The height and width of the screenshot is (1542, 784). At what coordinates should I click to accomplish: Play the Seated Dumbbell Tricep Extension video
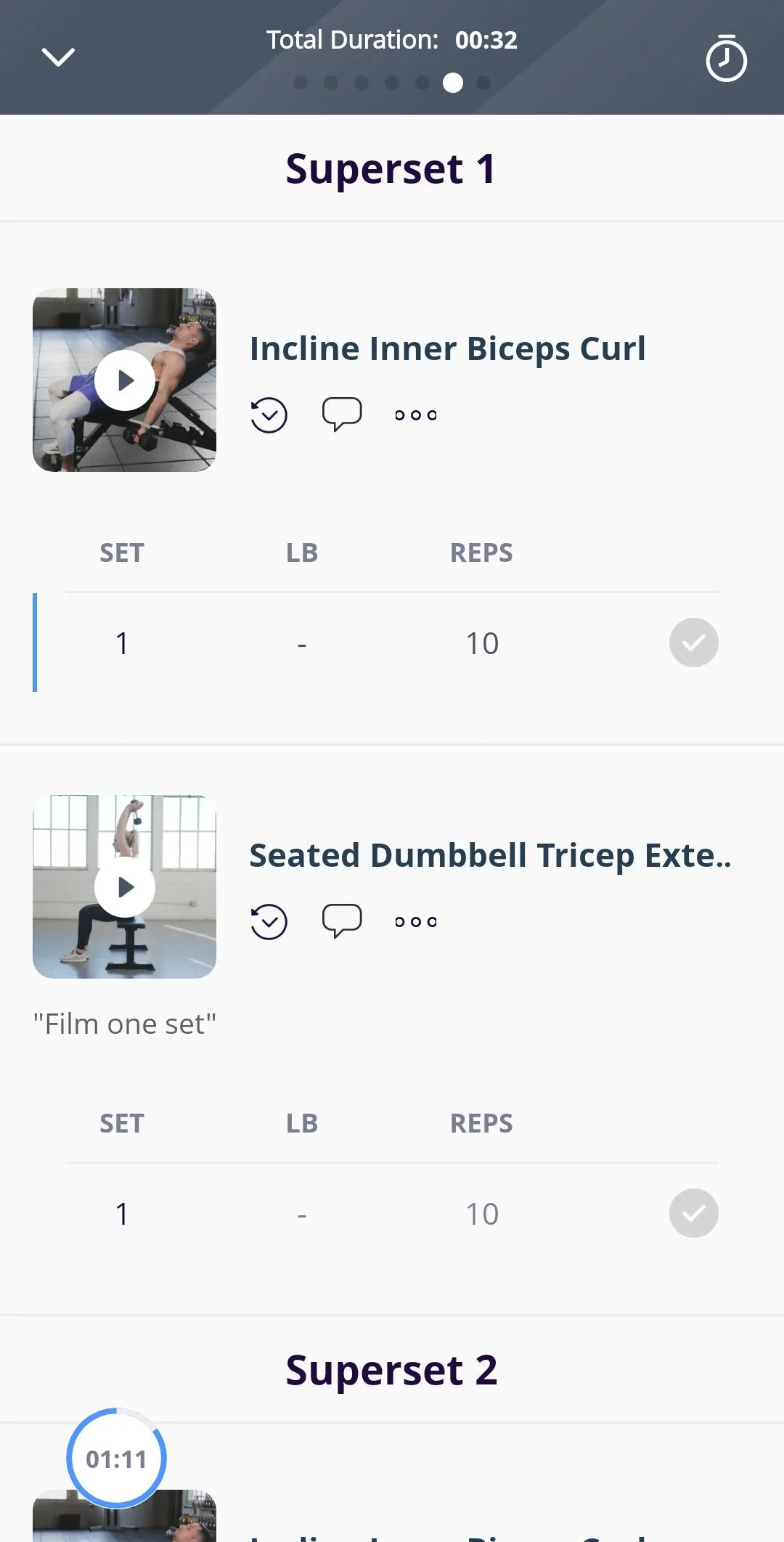pos(125,886)
